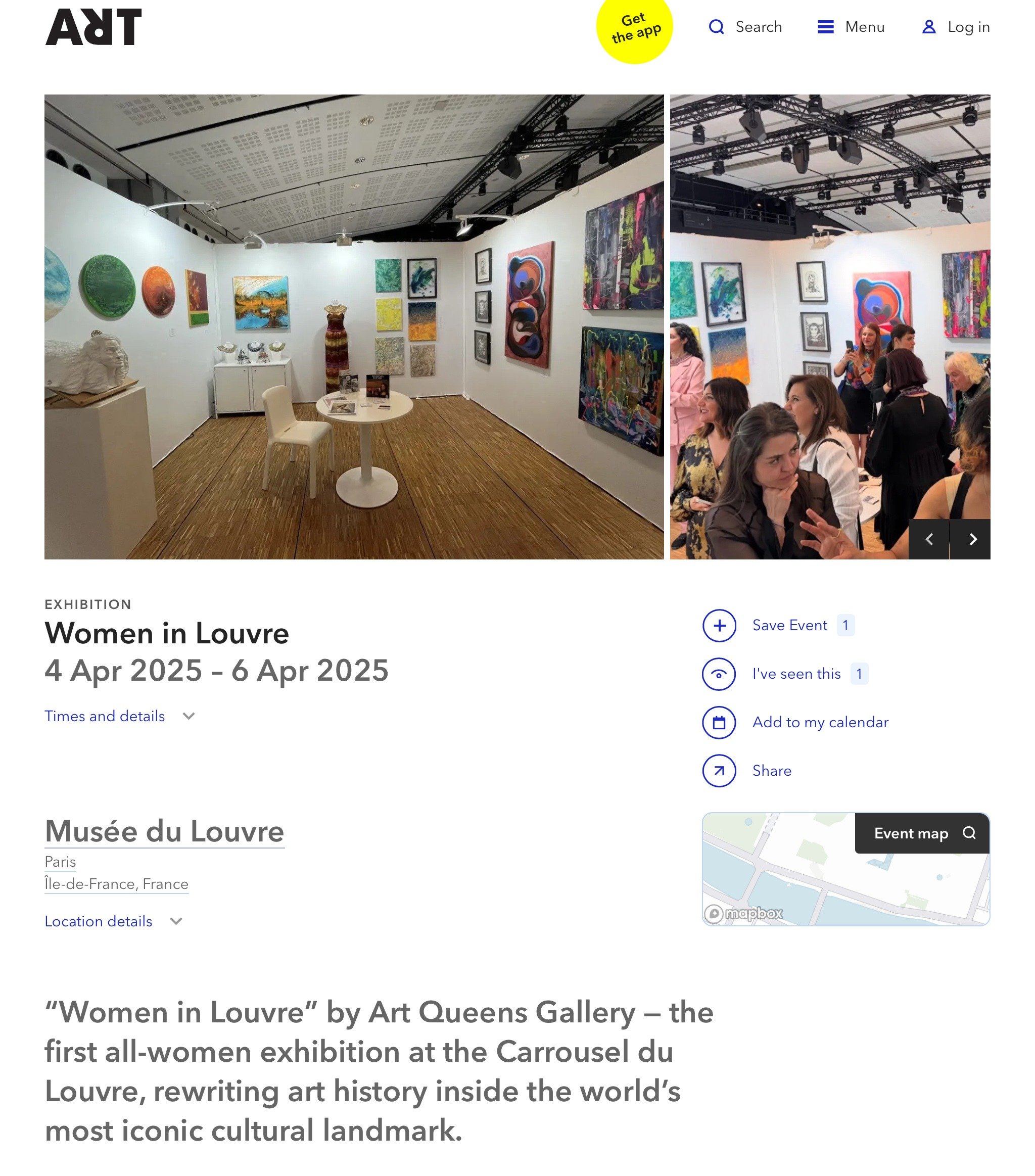
Task: Tap the yellow Get the app badge
Action: point(634,28)
